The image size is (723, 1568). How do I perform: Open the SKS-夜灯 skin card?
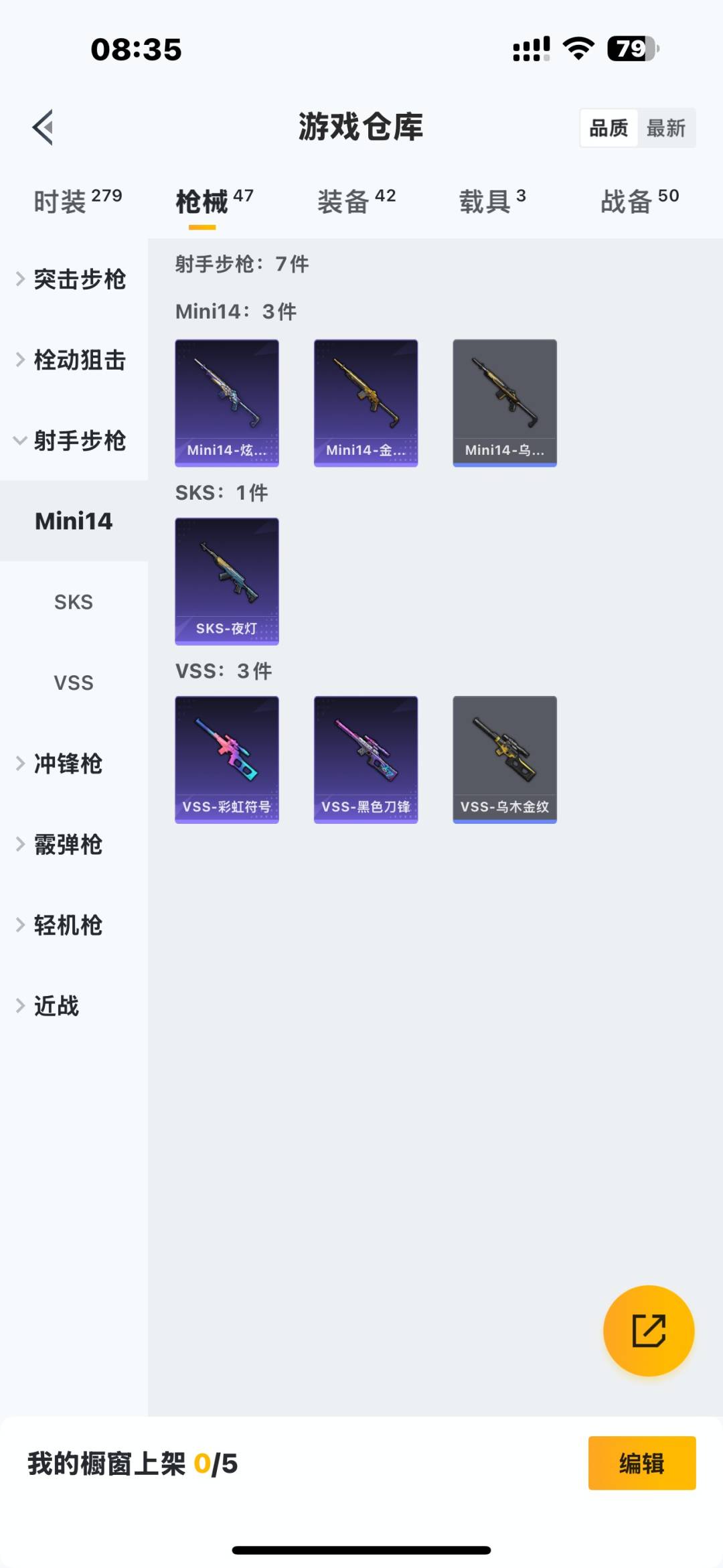point(227,581)
